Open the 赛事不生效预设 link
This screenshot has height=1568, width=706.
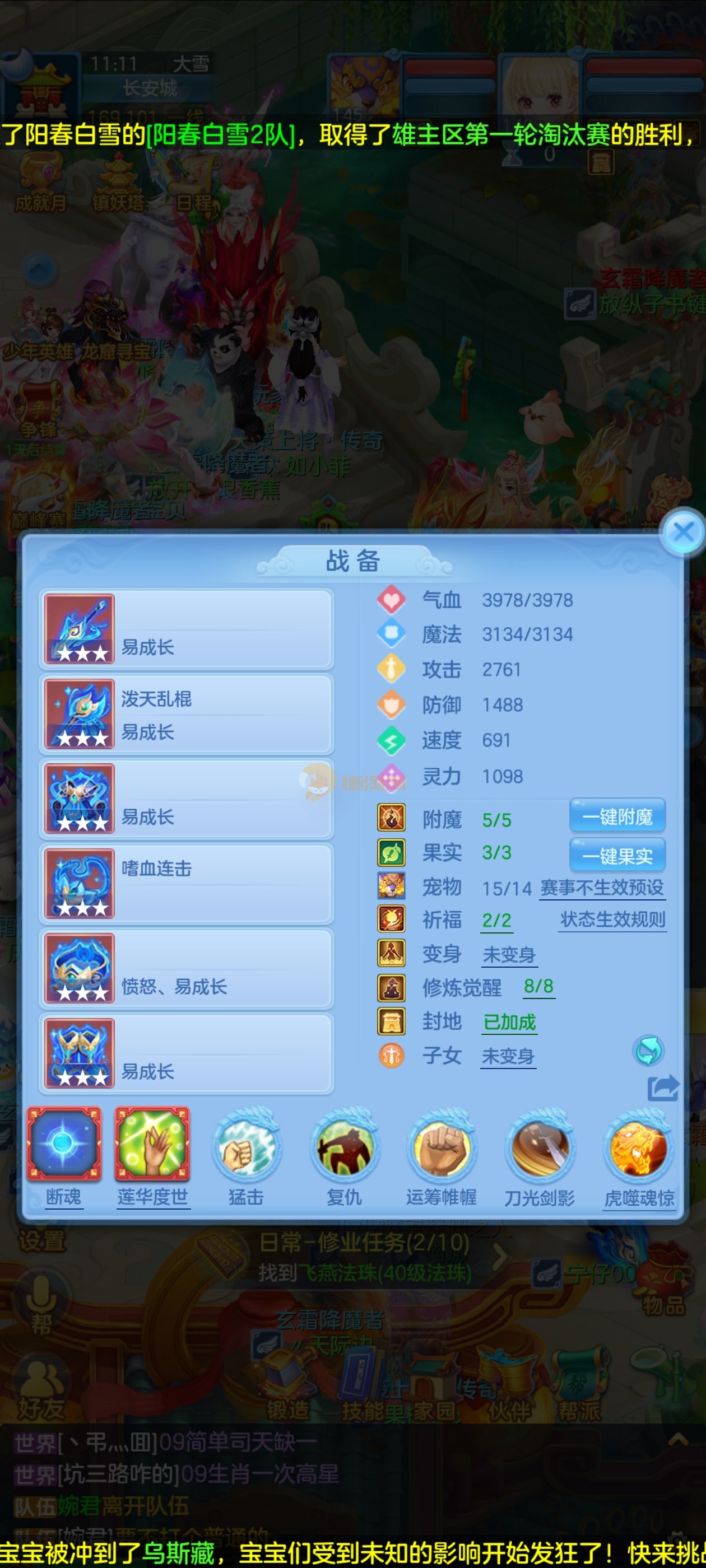click(602, 888)
